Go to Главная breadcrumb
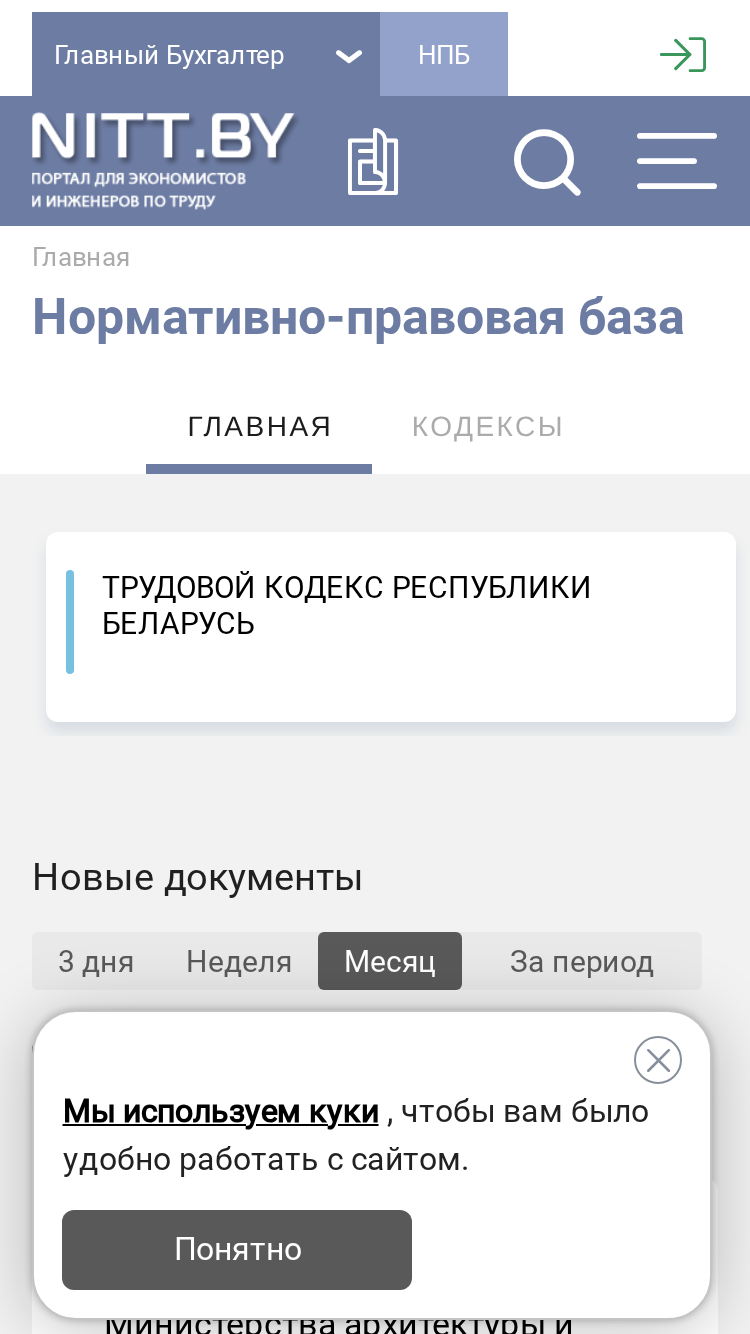 [81, 257]
